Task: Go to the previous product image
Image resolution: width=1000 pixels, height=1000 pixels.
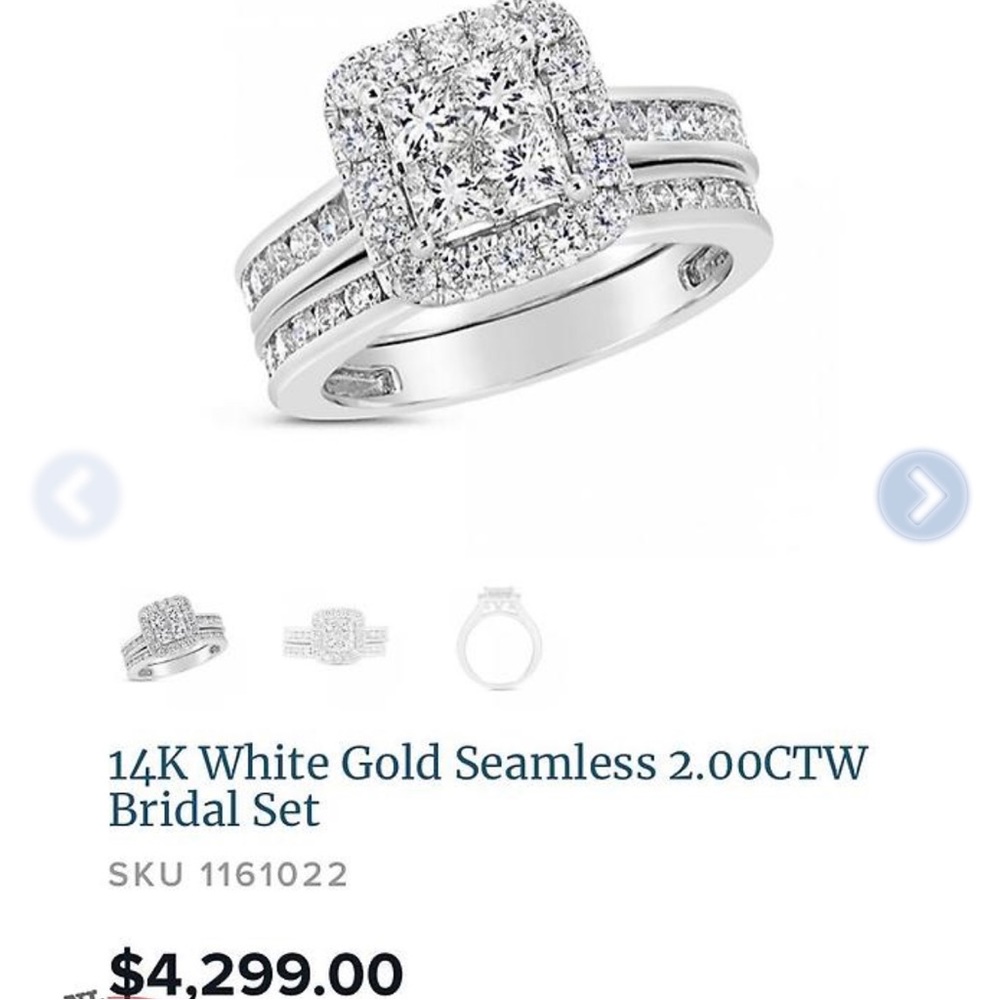Action: tap(77, 495)
